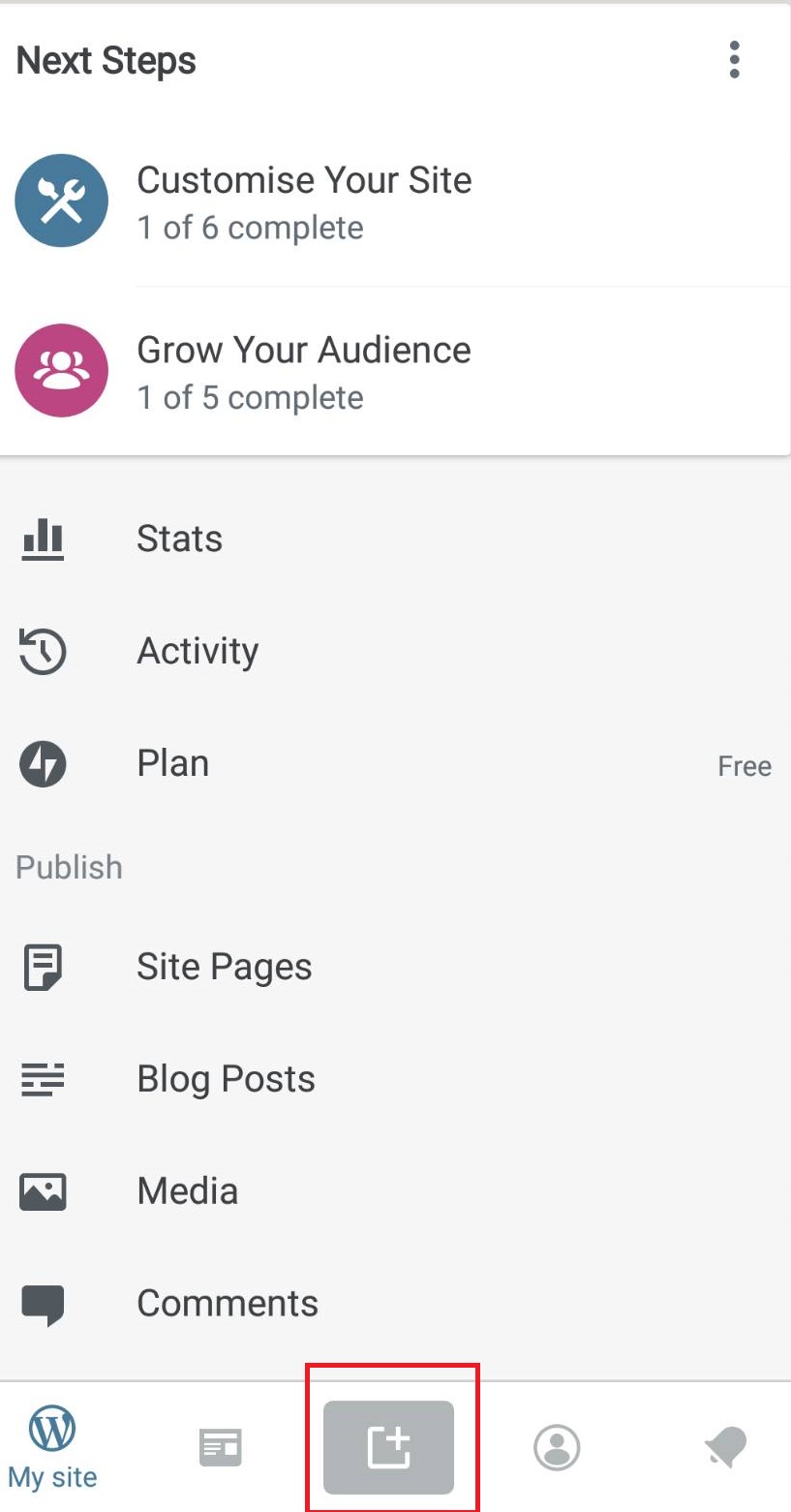Open the Site Pages document icon
The height and width of the screenshot is (1512, 791).
[43, 967]
